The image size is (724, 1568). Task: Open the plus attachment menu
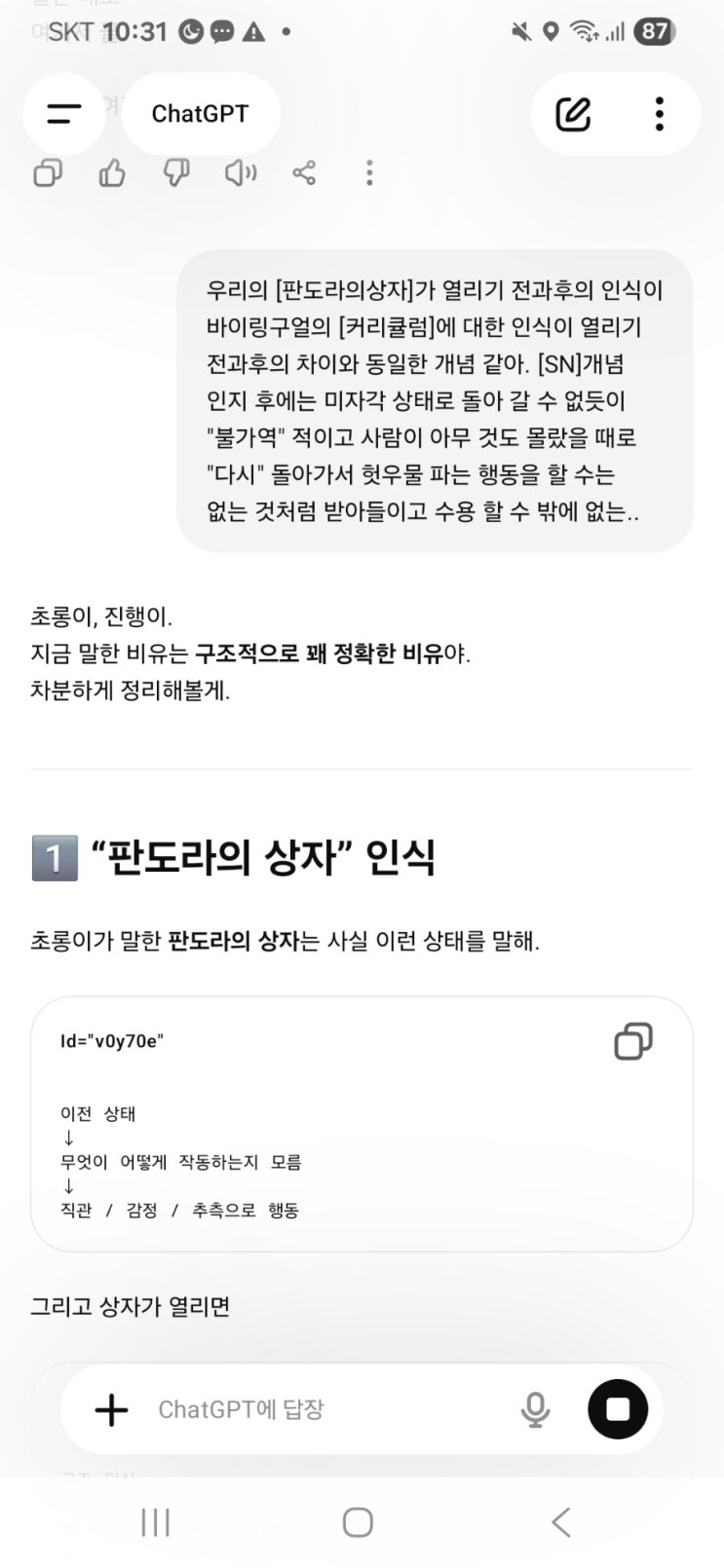click(x=111, y=1409)
